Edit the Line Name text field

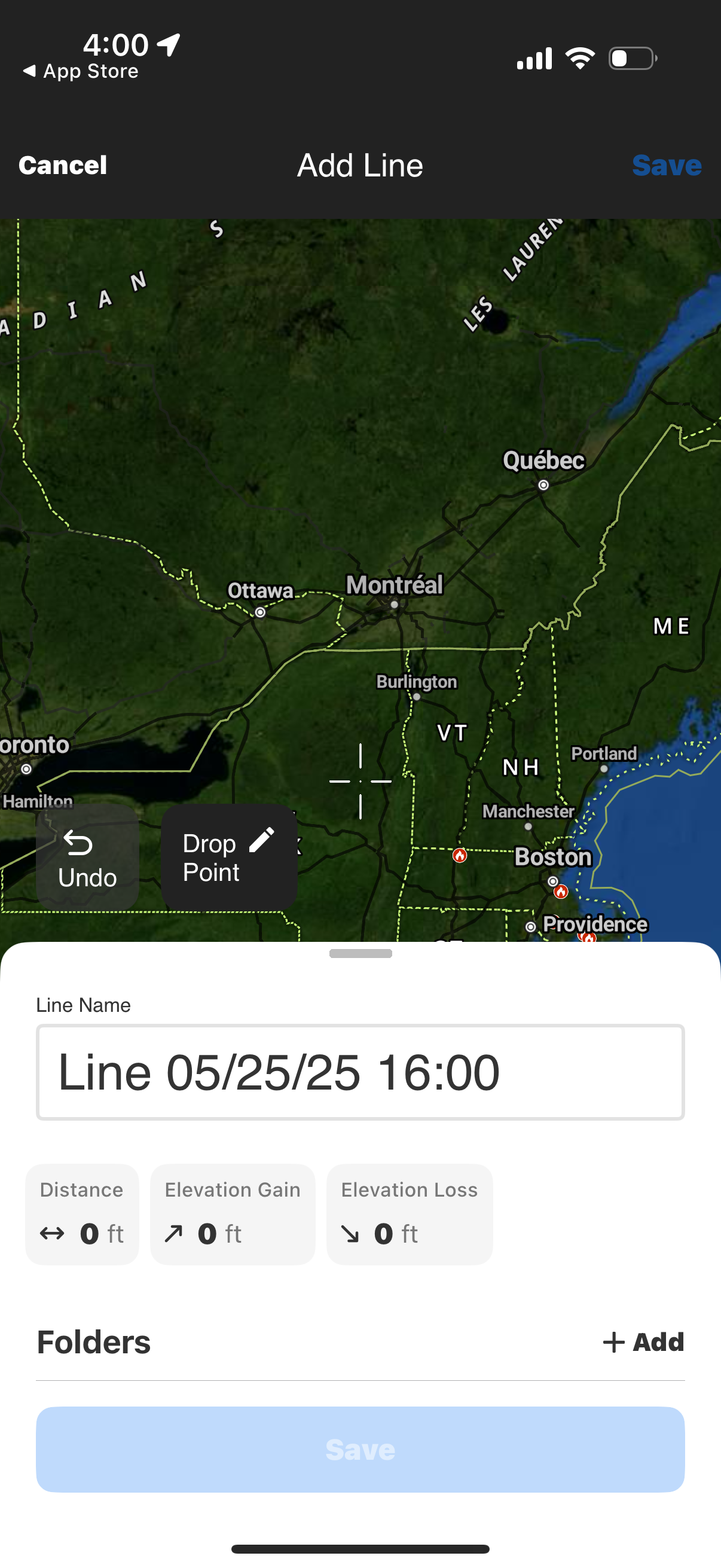coord(360,1072)
